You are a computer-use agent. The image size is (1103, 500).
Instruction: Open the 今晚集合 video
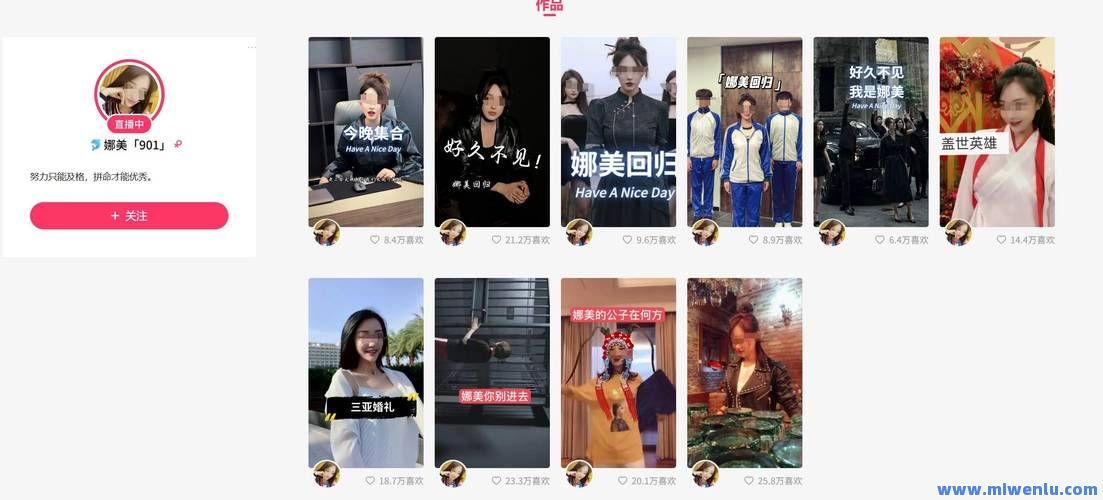(365, 132)
